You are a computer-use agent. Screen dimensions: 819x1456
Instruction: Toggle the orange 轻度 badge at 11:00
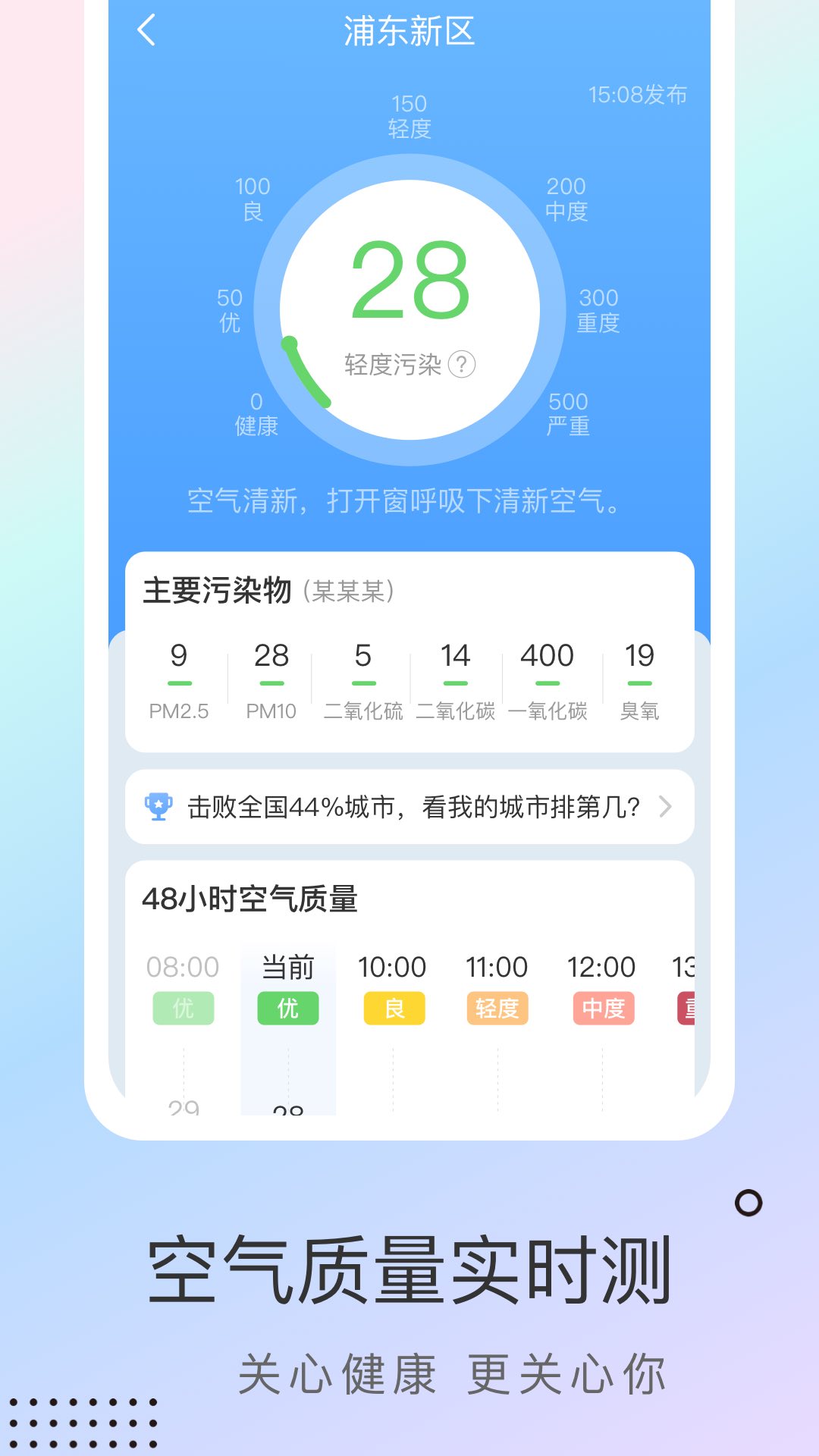(x=497, y=1009)
